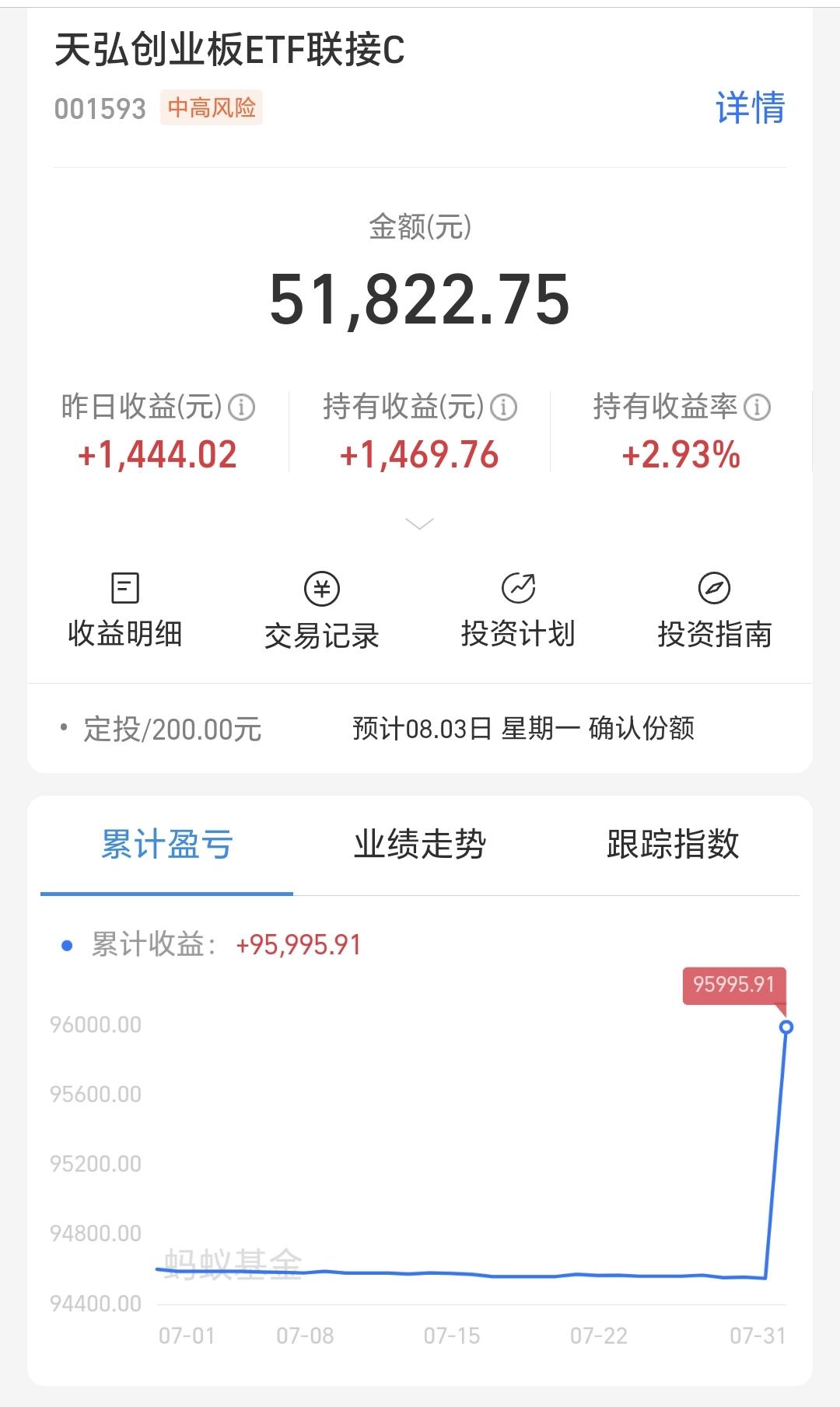Tap info icon next to 昨日收益(元)
This screenshot has height=1407, width=840.
point(242,407)
